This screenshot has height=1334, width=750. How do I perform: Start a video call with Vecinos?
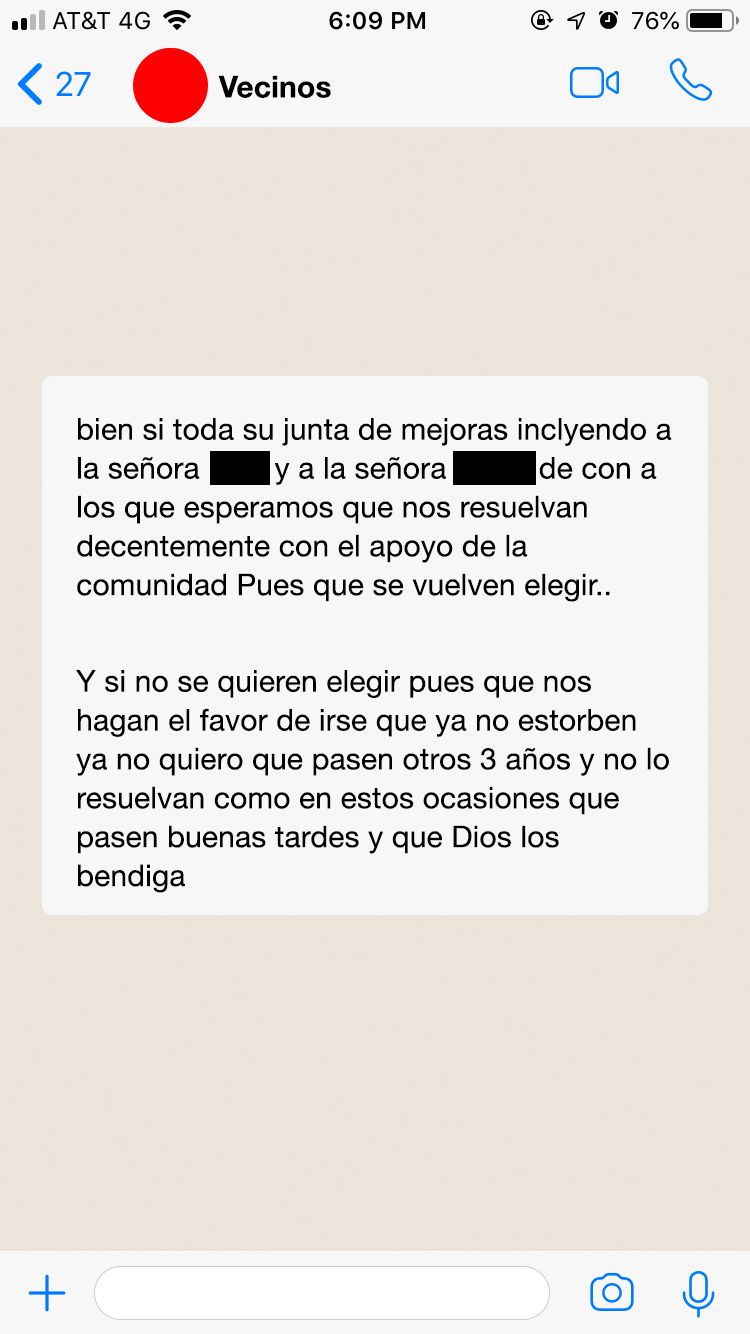click(594, 84)
